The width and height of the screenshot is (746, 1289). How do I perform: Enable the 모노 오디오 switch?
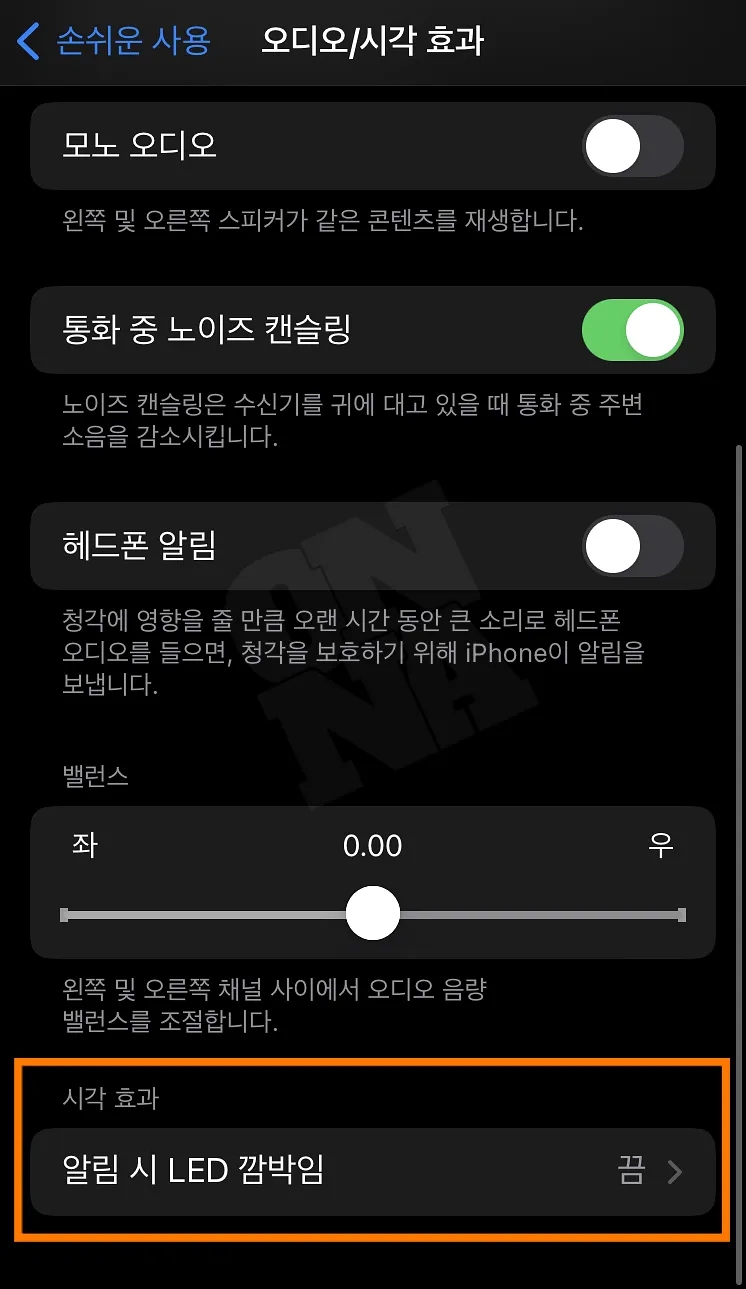point(632,147)
